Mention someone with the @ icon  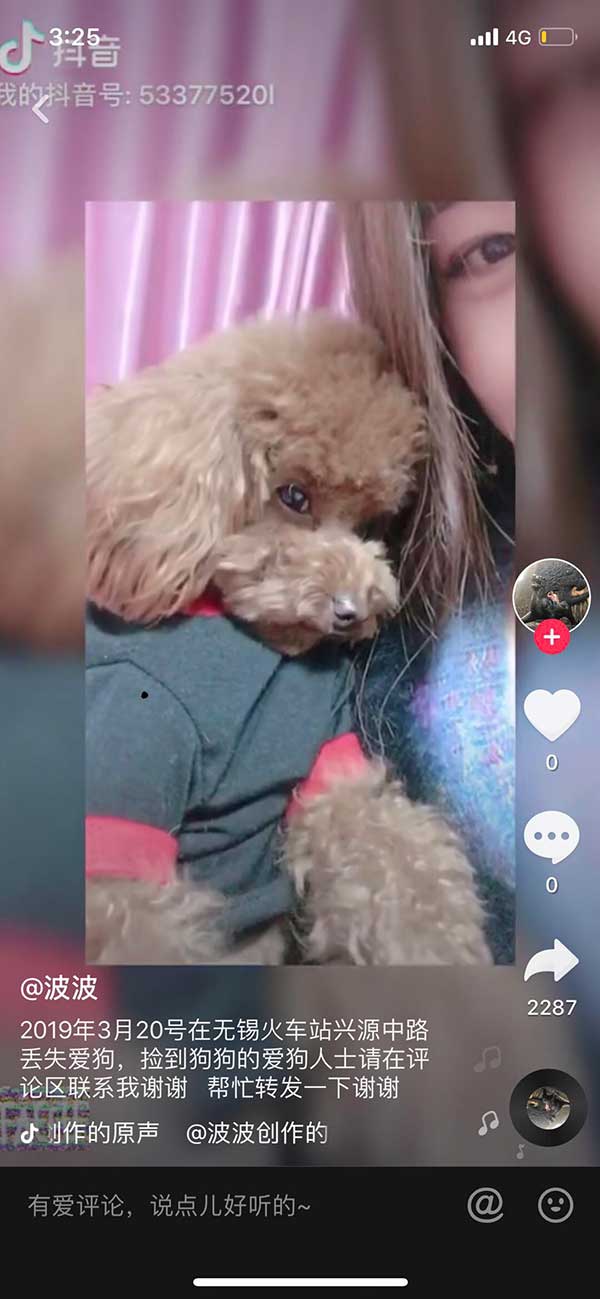486,1206
